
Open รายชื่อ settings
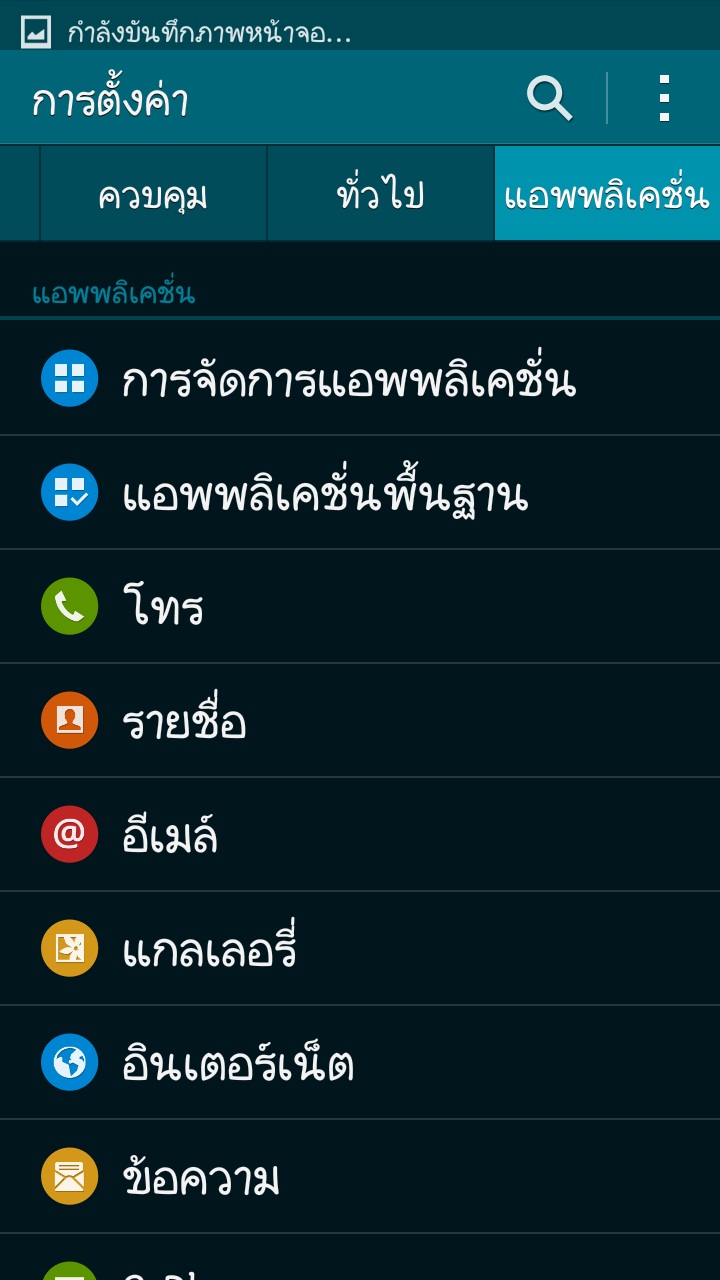pyautogui.click(x=360, y=721)
